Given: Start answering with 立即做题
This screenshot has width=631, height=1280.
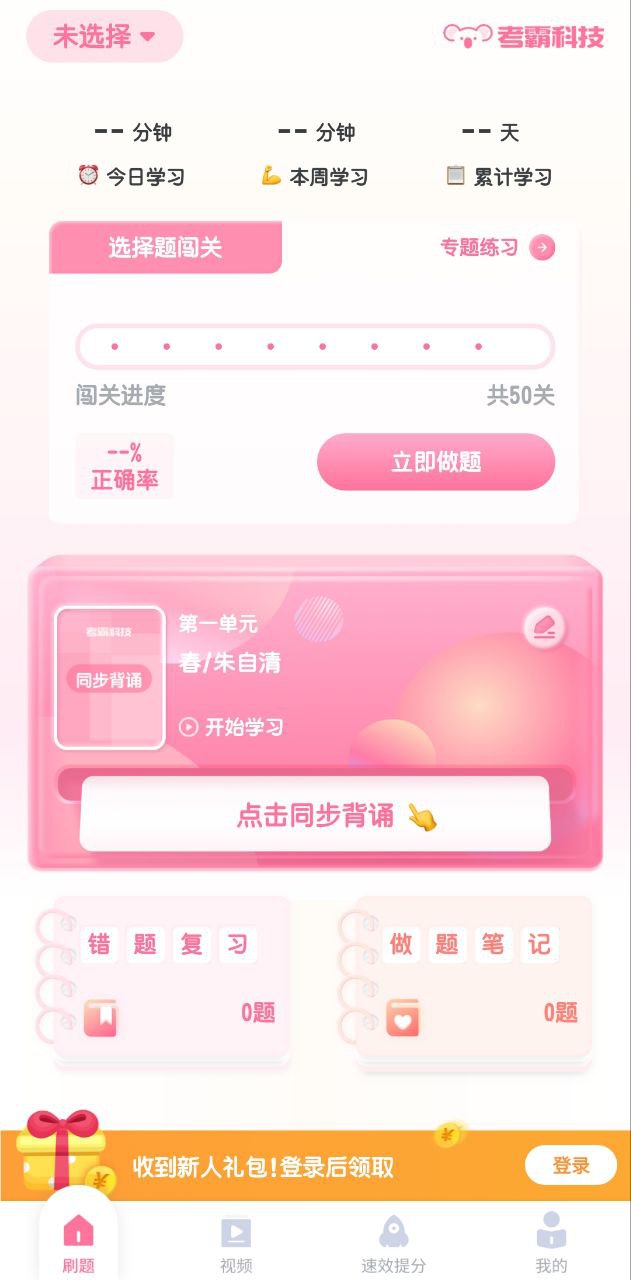Looking at the screenshot, I should pyautogui.click(x=436, y=462).
